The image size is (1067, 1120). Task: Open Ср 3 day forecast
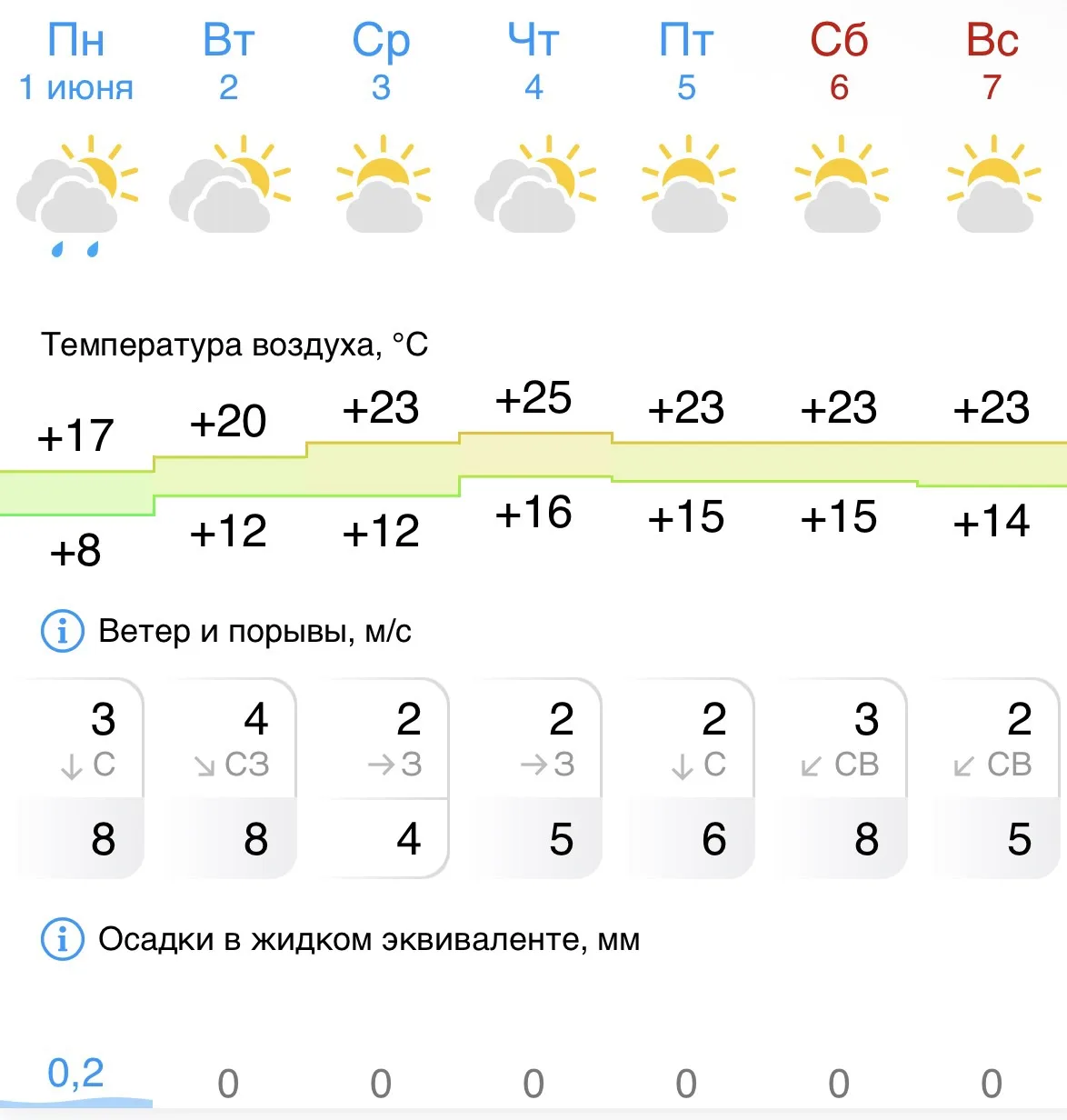click(x=381, y=62)
